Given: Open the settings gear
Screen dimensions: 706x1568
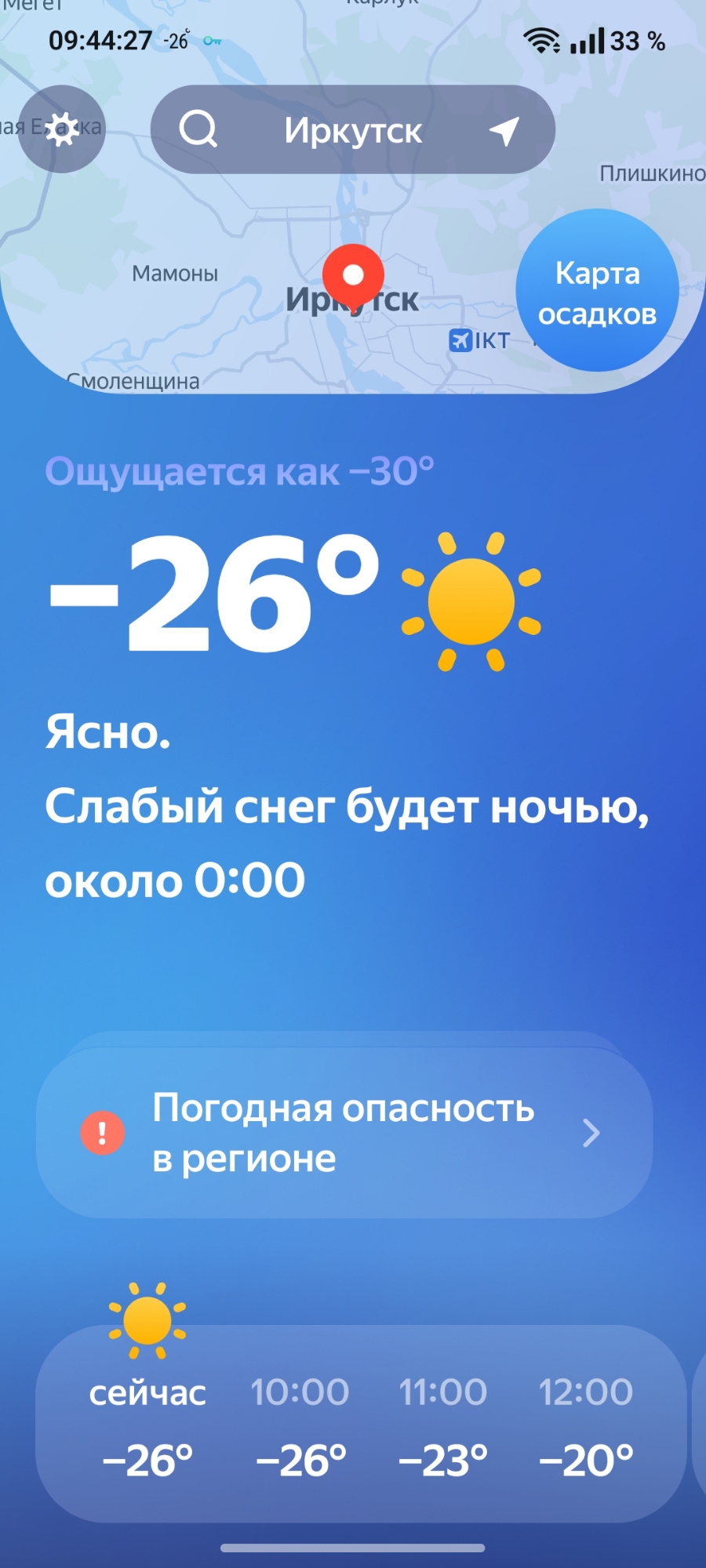Looking at the screenshot, I should [62, 129].
